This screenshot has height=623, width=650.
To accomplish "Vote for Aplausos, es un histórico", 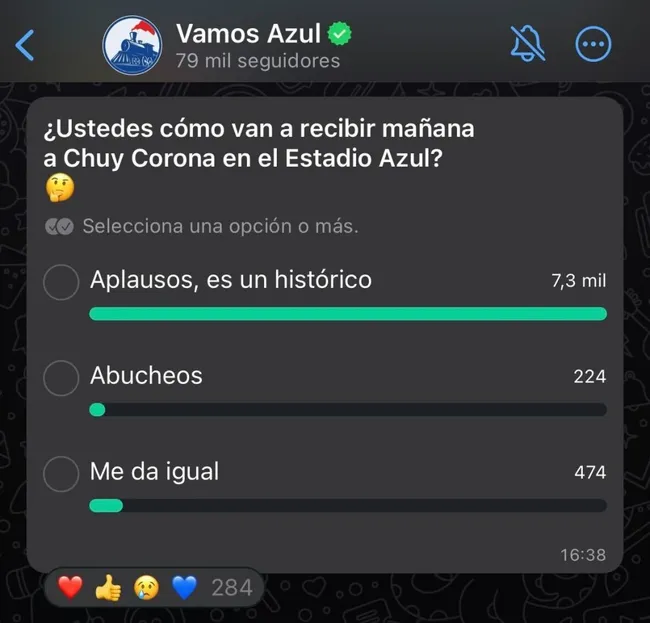I will click(x=62, y=282).
